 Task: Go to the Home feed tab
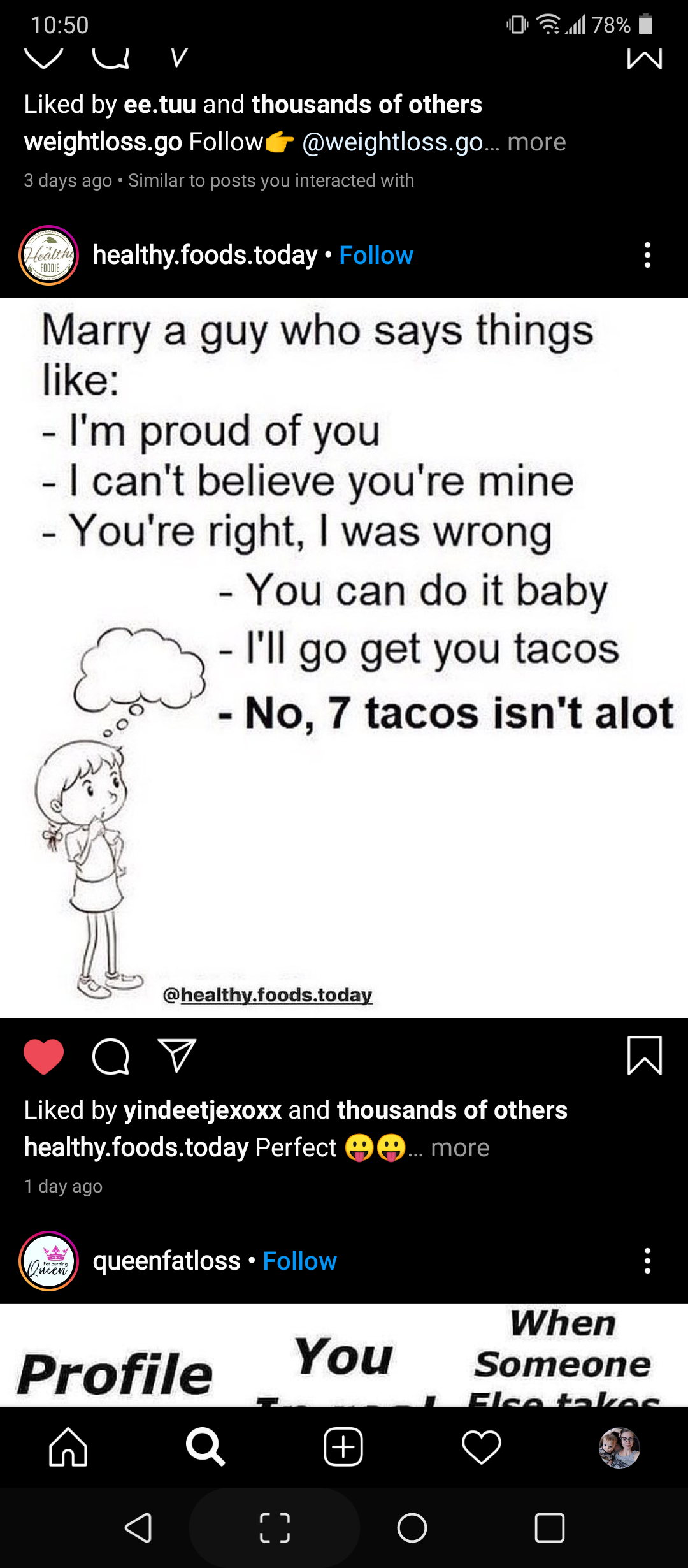click(x=68, y=1447)
